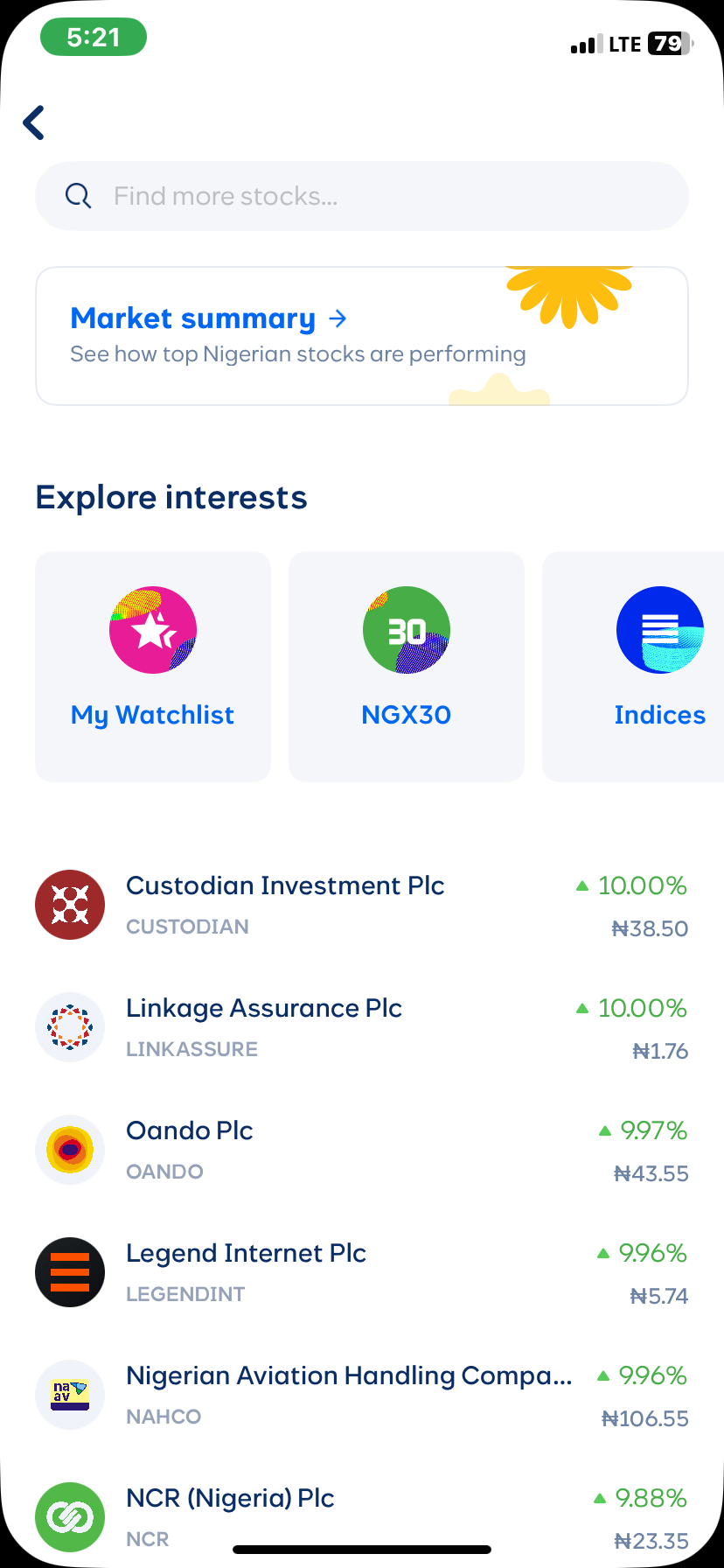Open the Market summary link
The height and width of the screenshot is (1568, 724).
[192, 318]
